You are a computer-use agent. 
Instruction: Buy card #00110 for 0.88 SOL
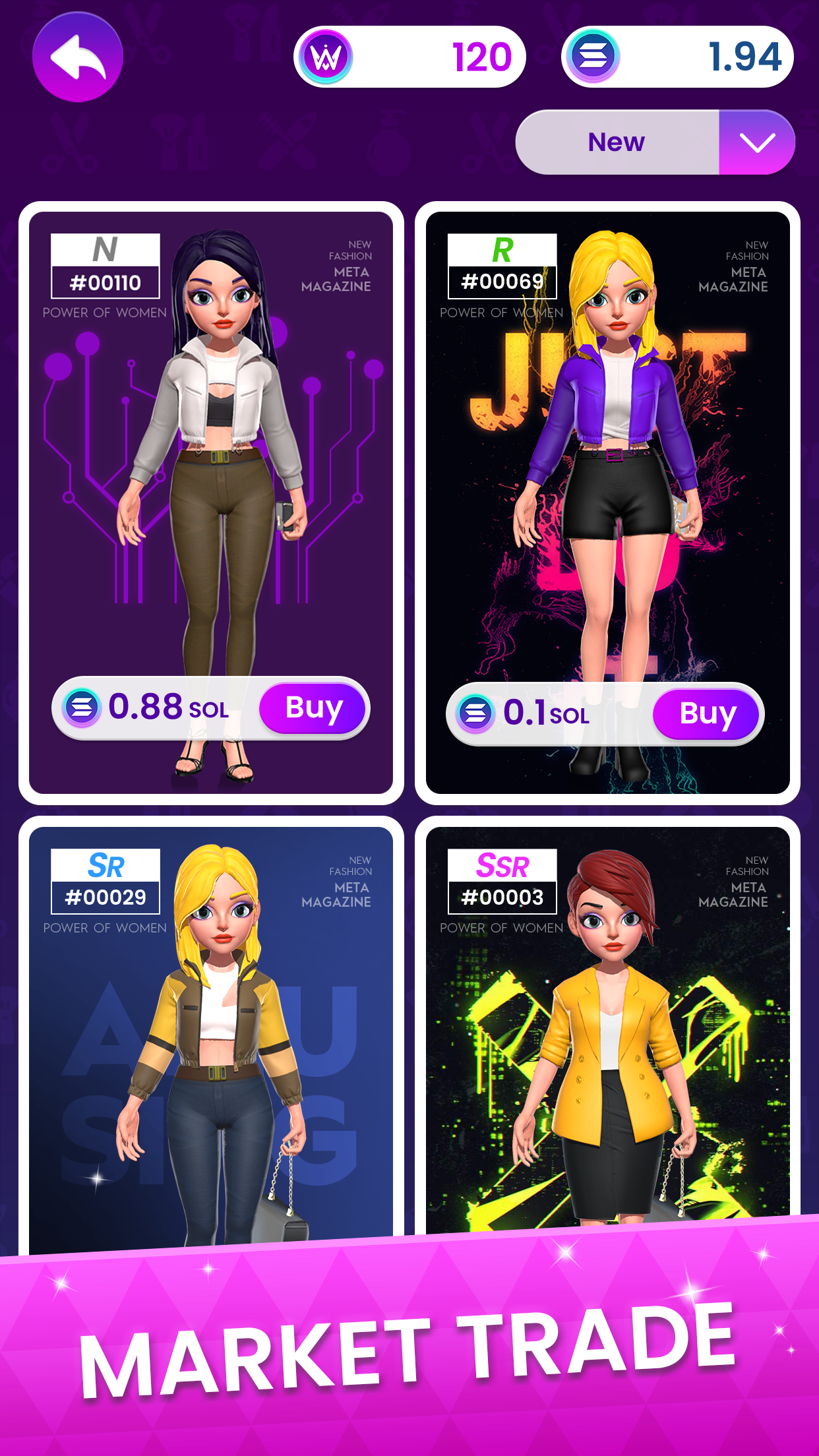313,708
